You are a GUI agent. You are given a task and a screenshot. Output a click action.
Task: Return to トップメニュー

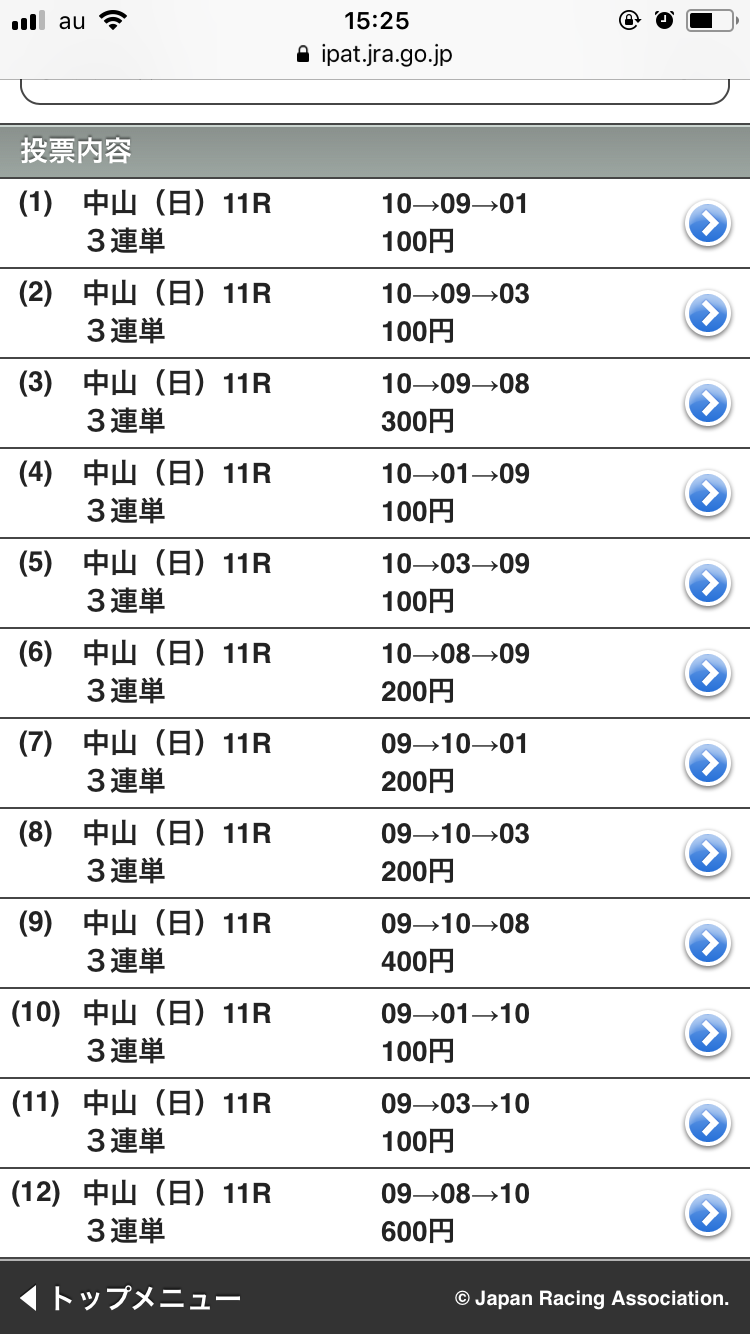coord(131,1299)
